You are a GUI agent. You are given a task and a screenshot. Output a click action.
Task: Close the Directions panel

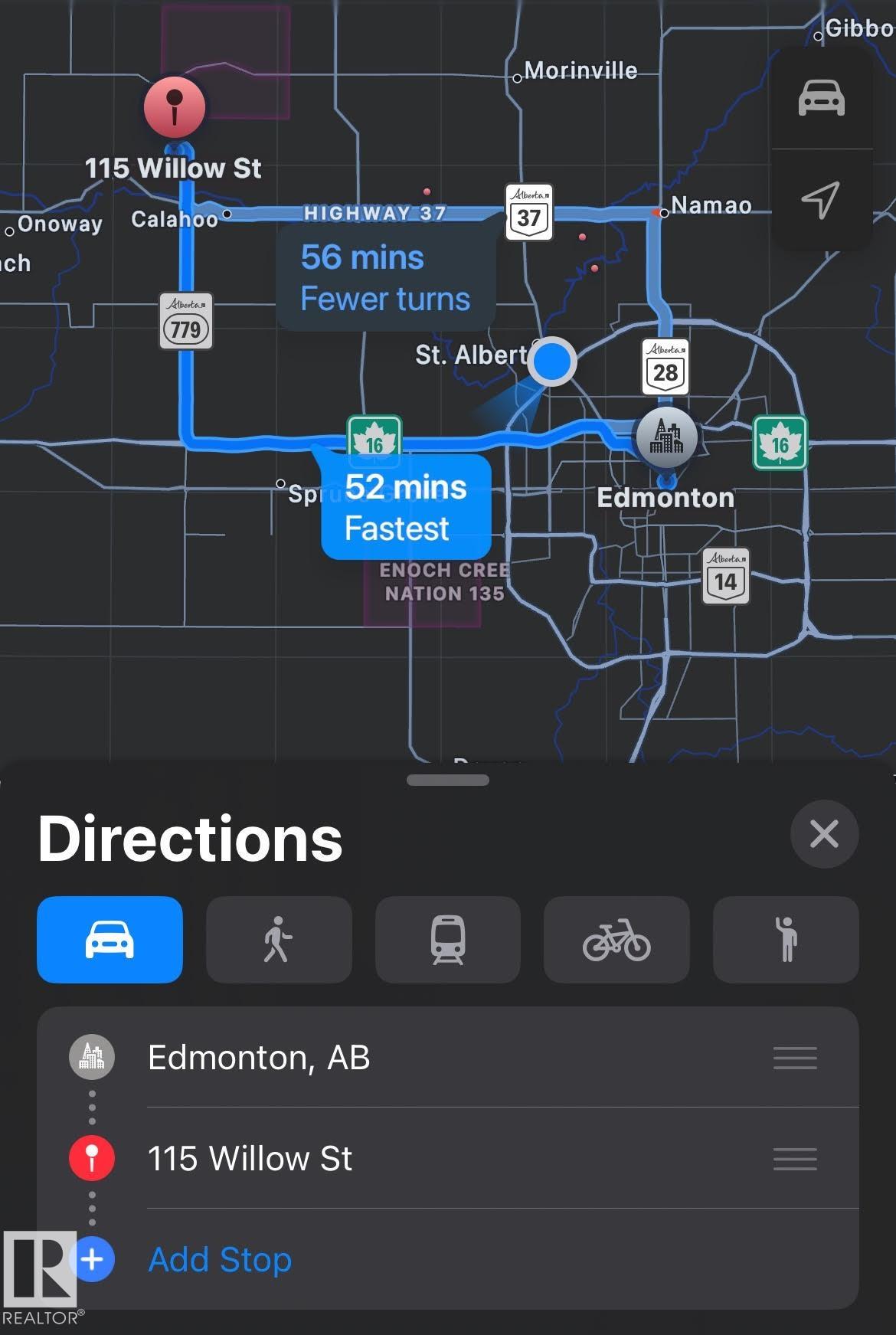click(x=824, y=834)
